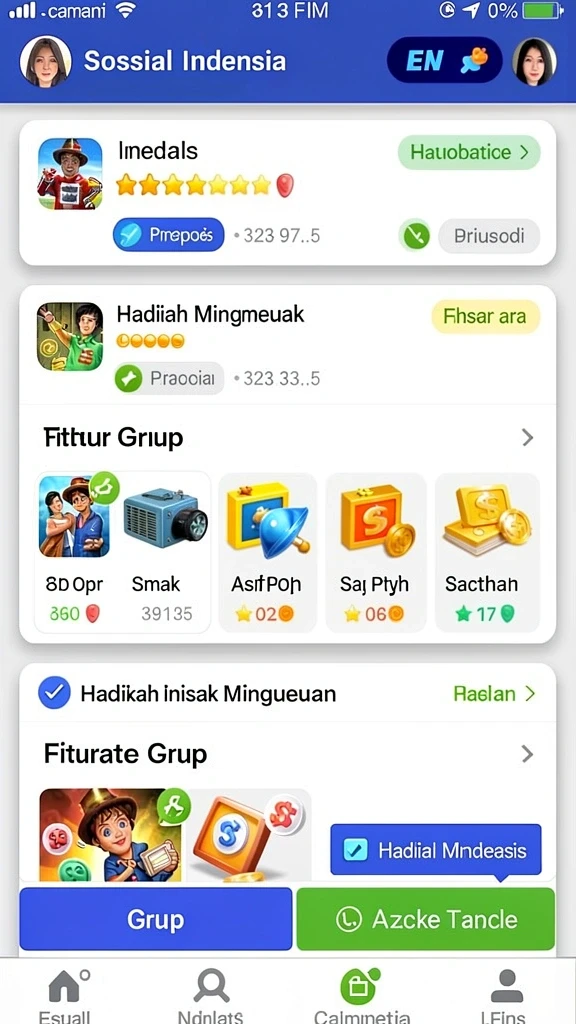
Task: Tap the blue Grup button
Action: (x=155, y=919)
